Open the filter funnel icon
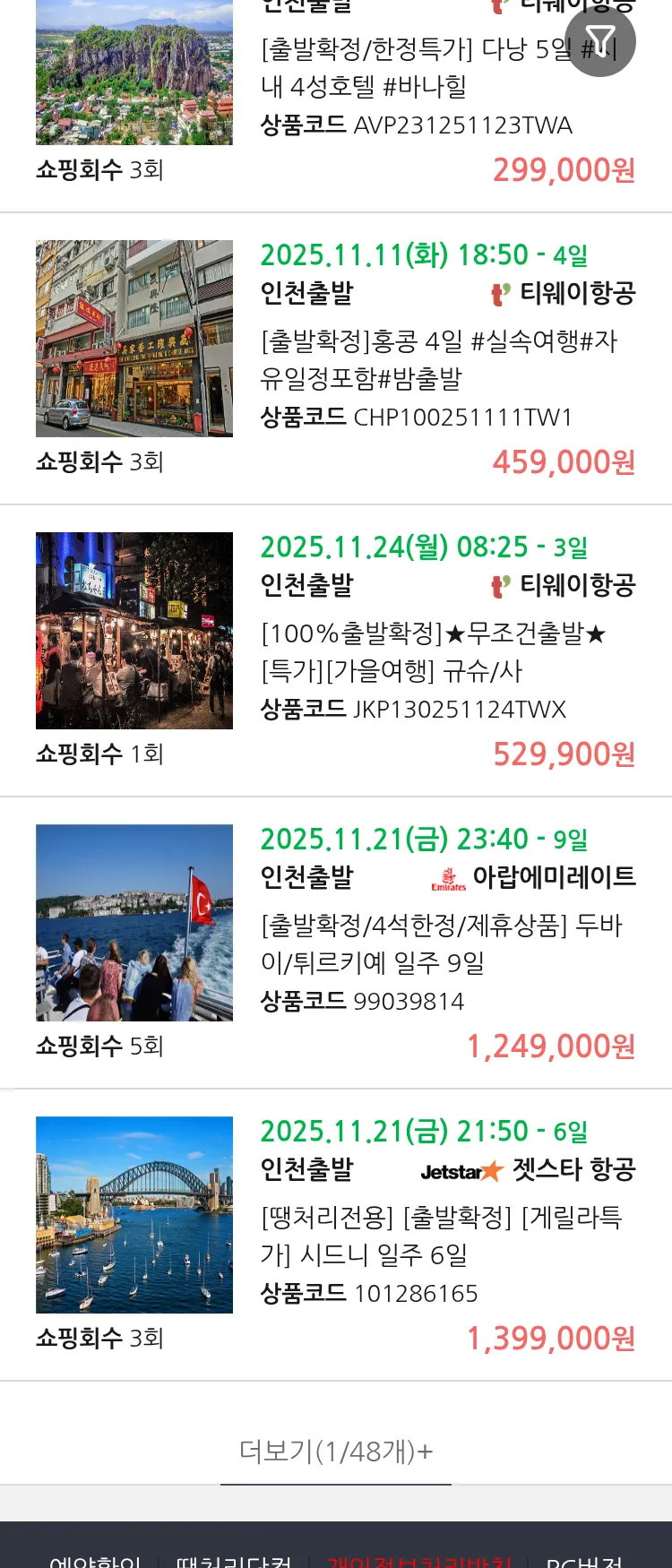672x1568 pixels. pyautogui.click(x=600, y=41)
